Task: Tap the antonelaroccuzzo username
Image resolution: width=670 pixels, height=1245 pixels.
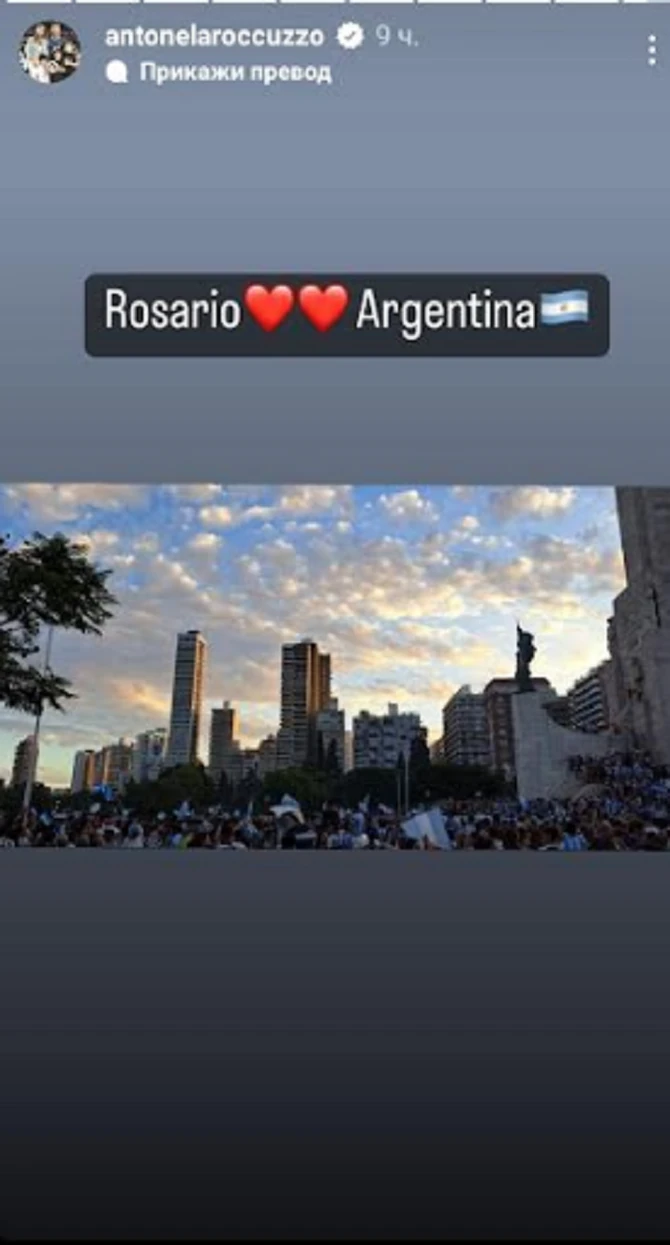Action: (x=214, y=36)
